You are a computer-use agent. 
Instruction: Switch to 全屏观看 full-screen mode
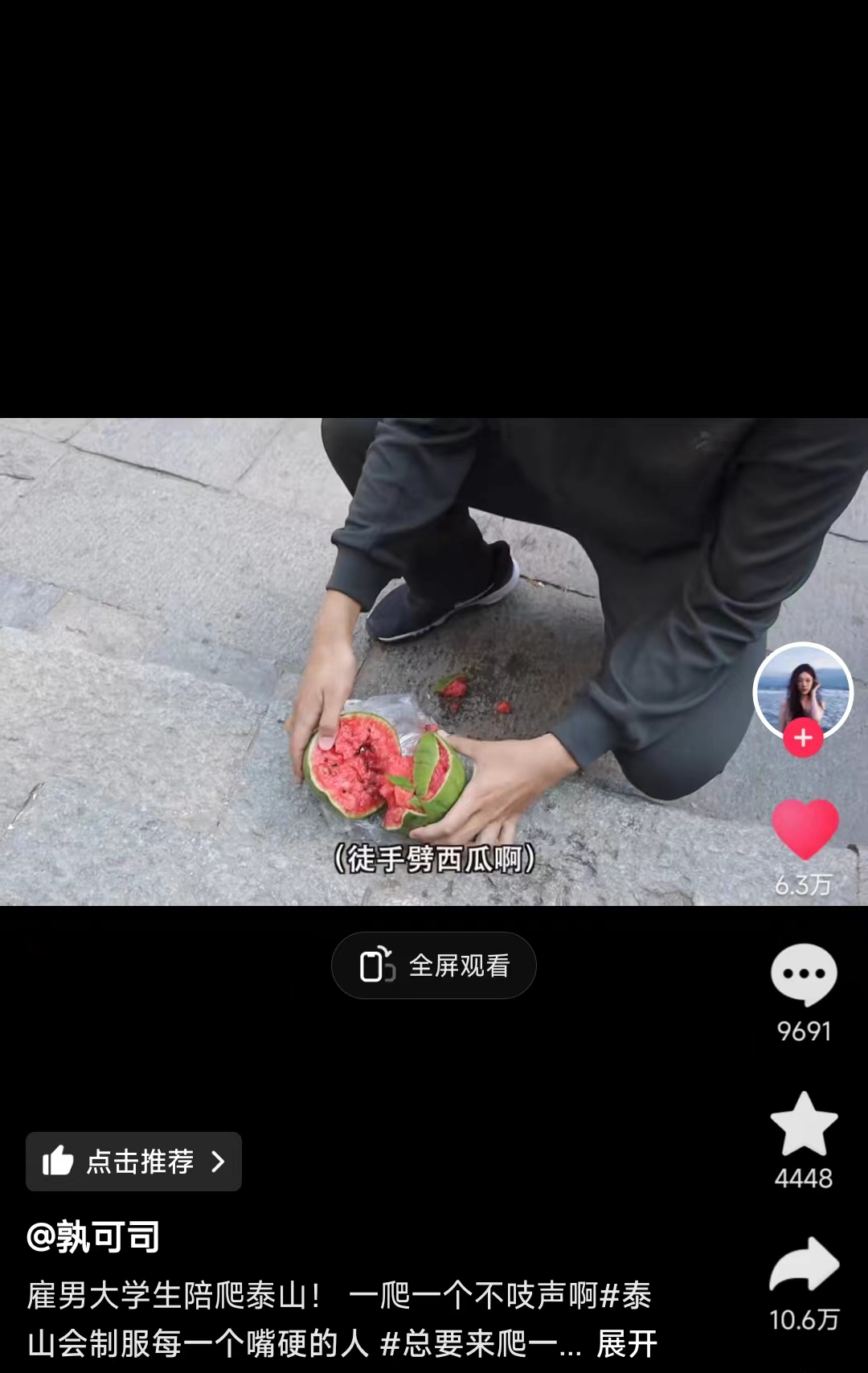point(434,965)
